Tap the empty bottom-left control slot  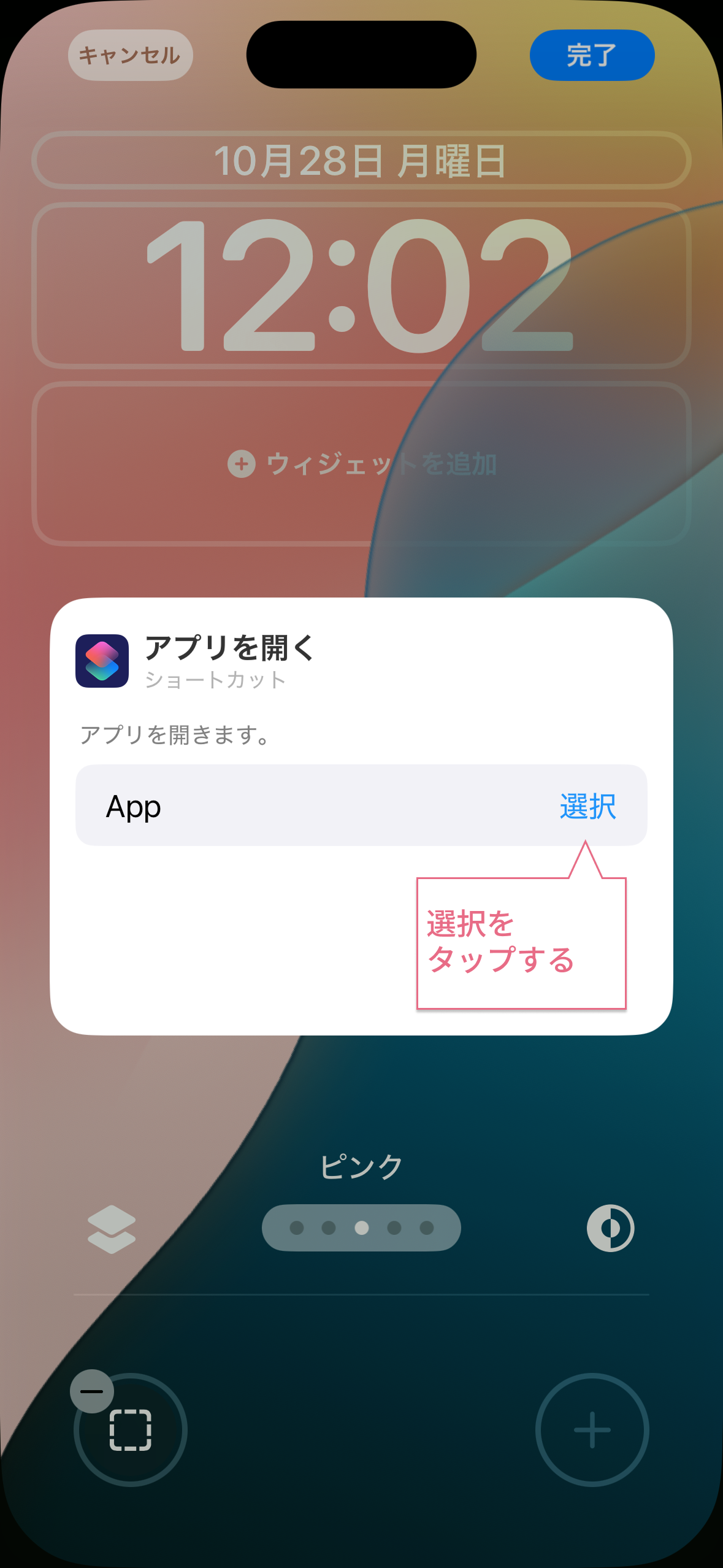pos(131,1430)
